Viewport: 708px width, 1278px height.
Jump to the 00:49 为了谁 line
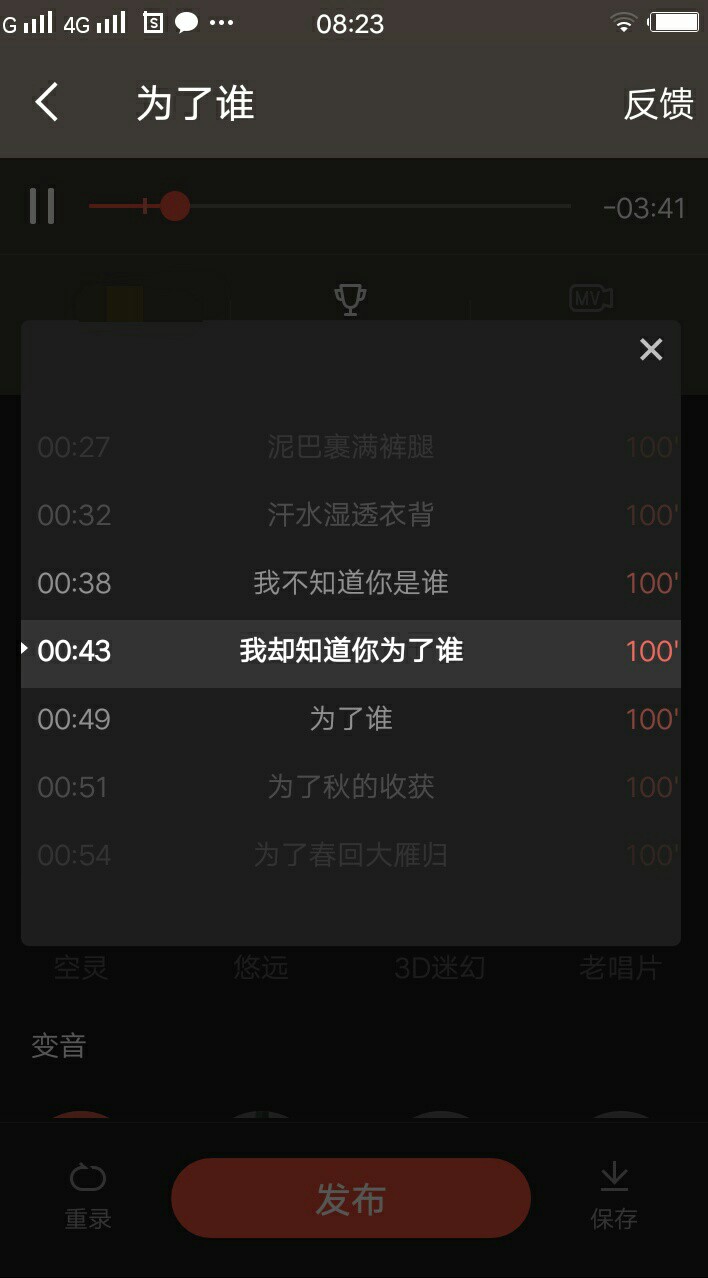click(x=351, y=719)
